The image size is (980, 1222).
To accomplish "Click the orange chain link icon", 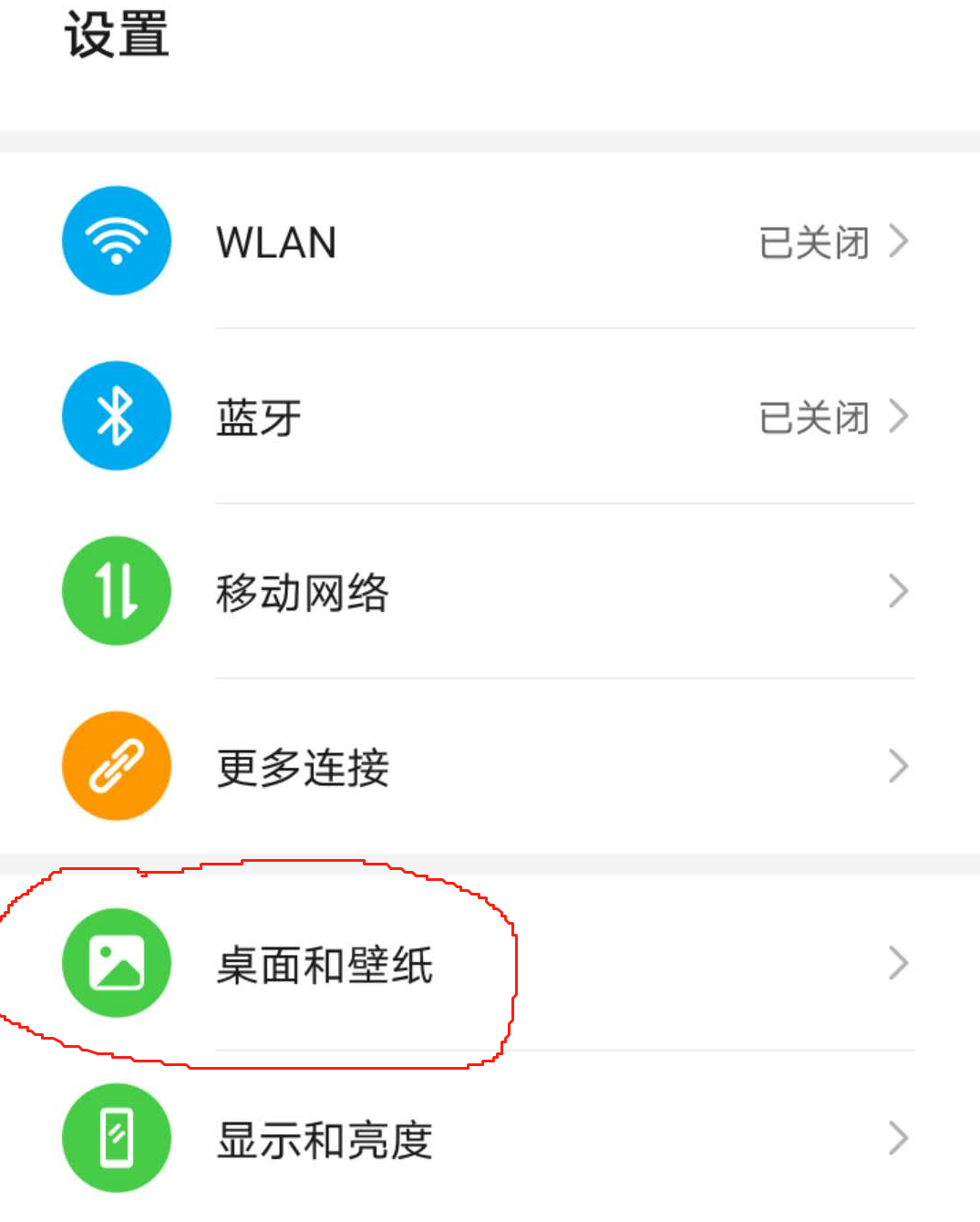I will point(116,766).
